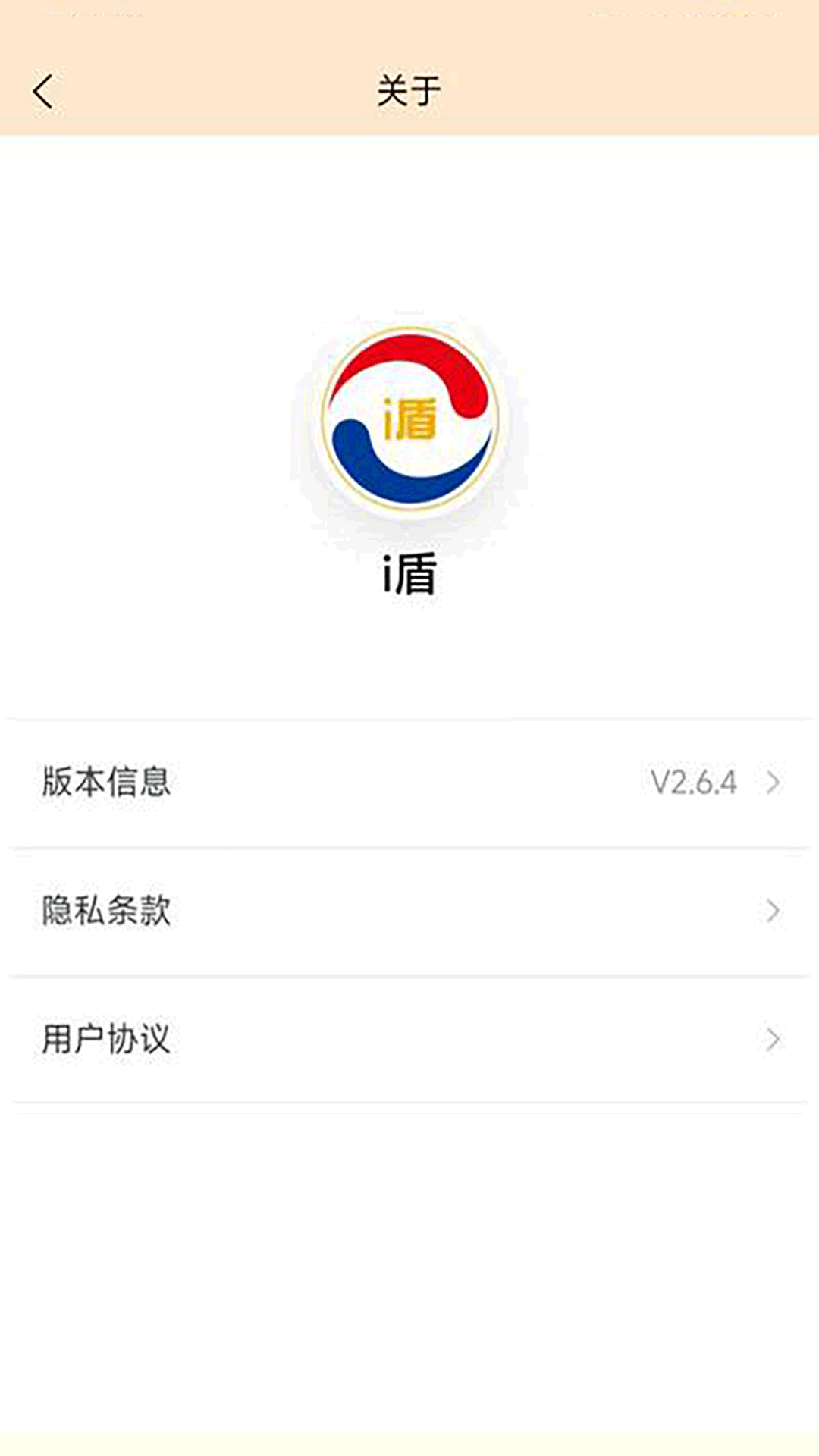Open the 隐私条款 privacy terms link

pos(409,910)
